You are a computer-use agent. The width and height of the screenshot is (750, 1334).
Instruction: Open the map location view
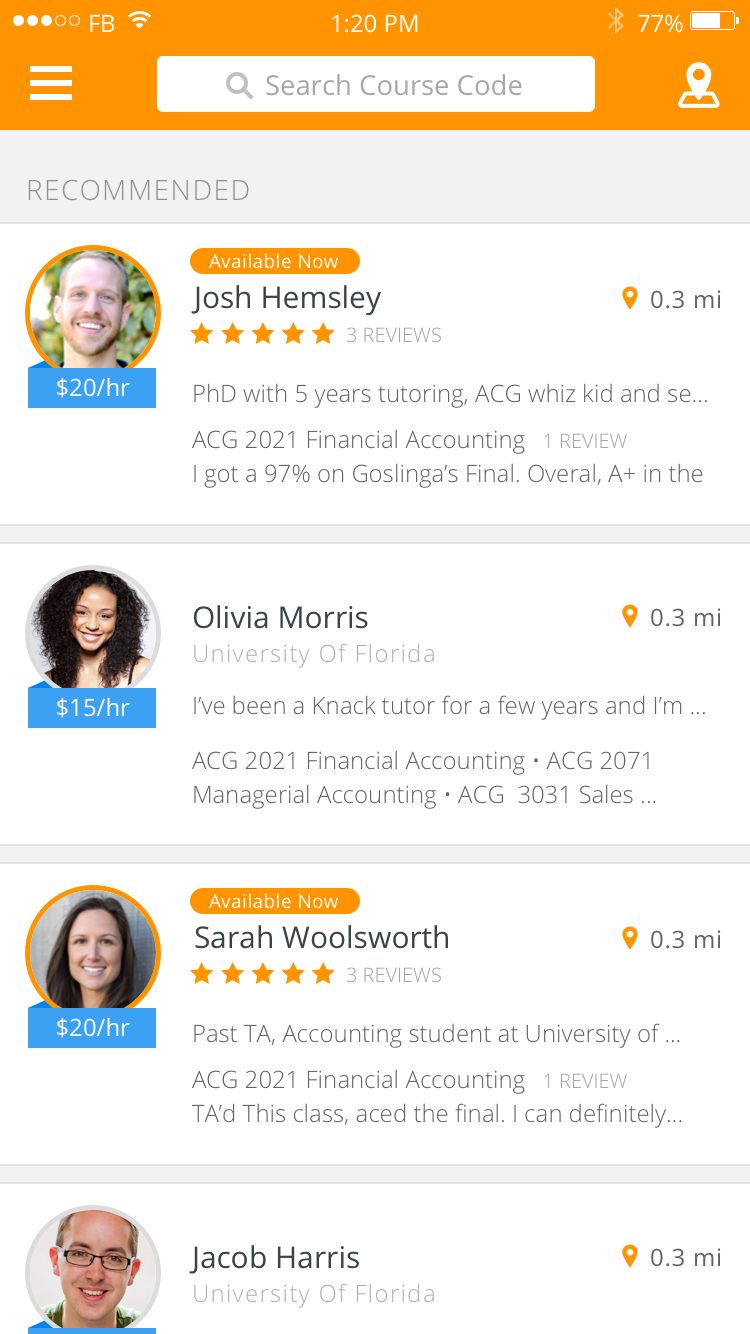click(x=698, y=85)
